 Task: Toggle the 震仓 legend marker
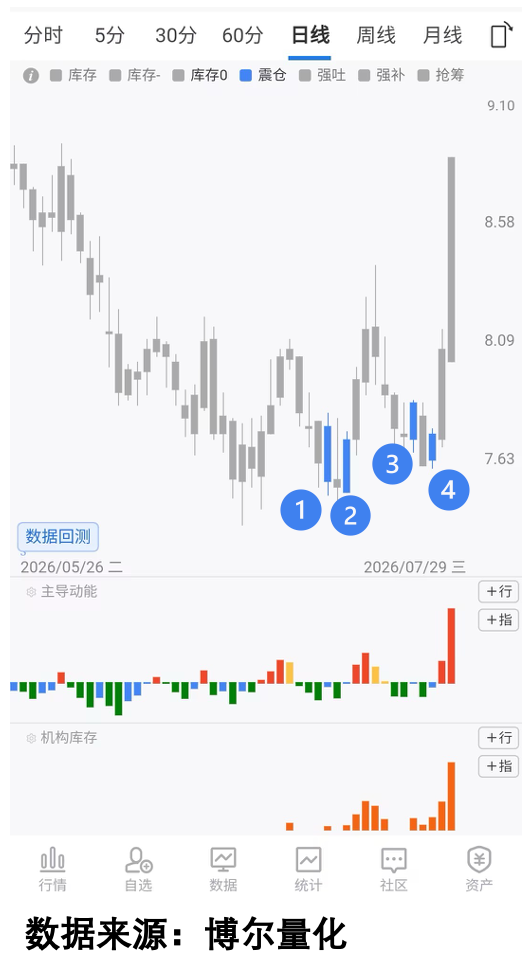coord(263,76)
